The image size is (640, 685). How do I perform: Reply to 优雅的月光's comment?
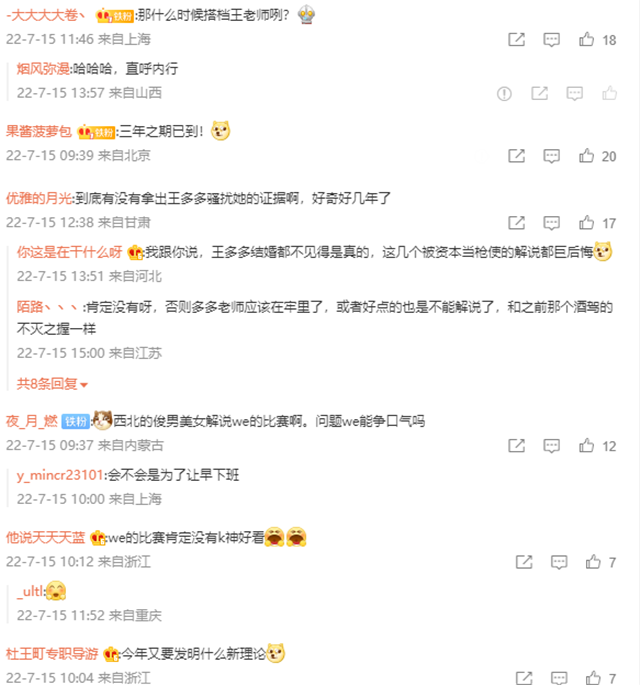coord(551,223)
